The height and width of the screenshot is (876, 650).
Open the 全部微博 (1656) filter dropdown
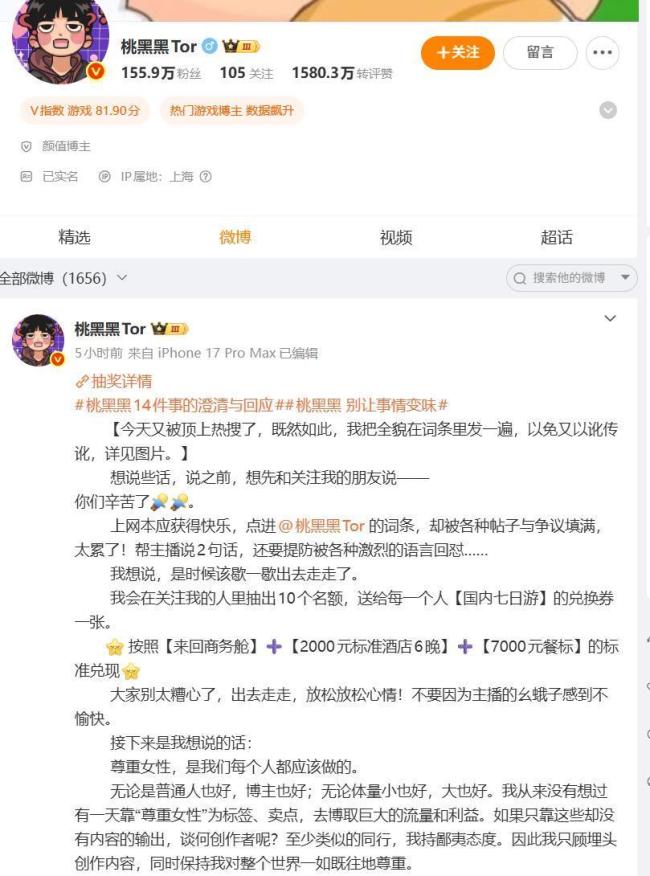(63, 278)
